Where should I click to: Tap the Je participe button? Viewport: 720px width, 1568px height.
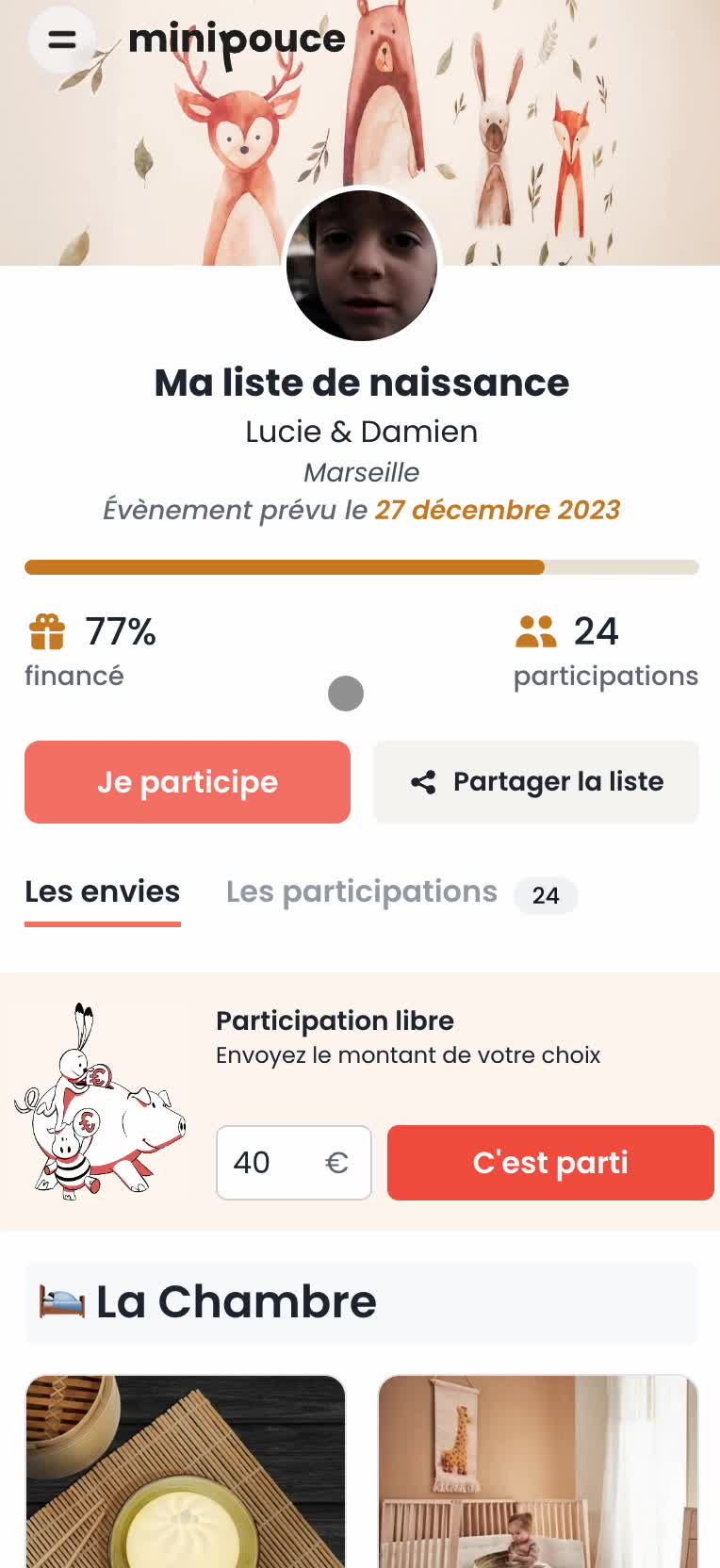tap(188, 782)
